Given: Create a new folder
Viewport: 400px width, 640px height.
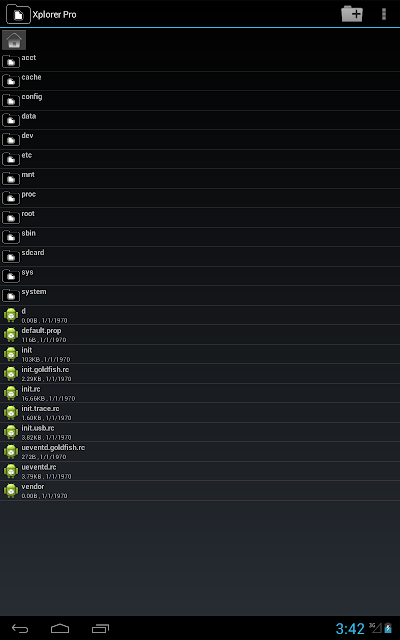Looking at the screenshot, I should tap(352, 14).
